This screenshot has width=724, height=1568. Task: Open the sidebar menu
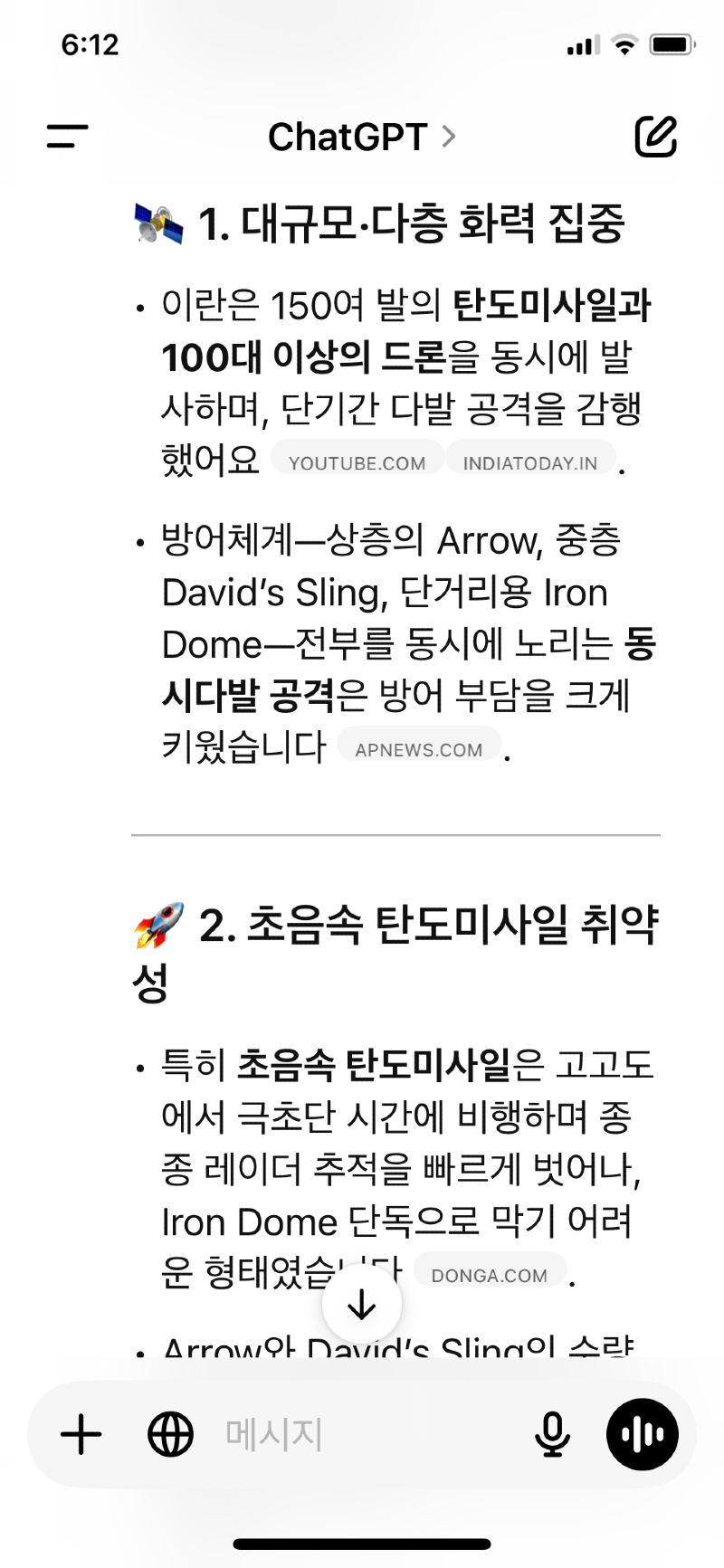click(x=68, y=137)
